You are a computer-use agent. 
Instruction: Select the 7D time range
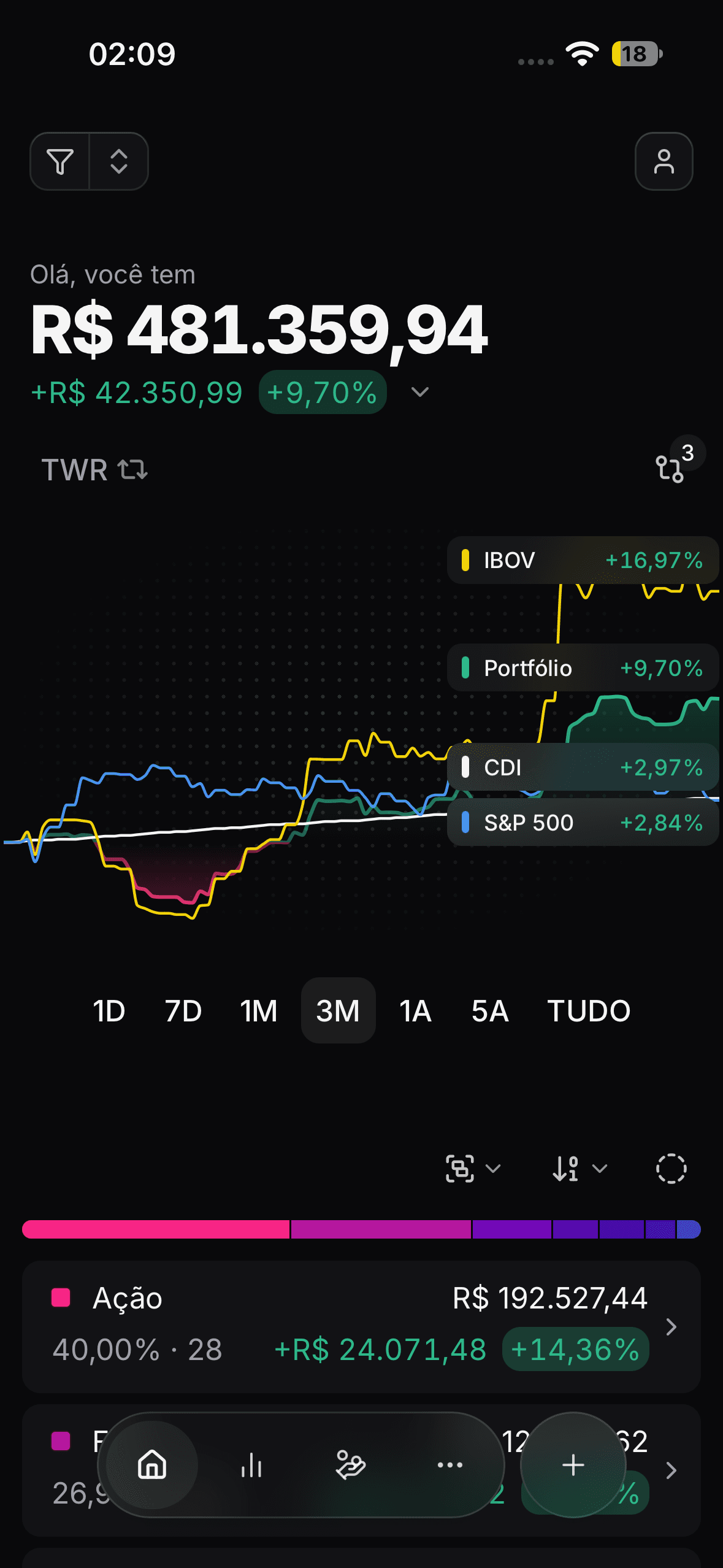[x=183, y=1011]
